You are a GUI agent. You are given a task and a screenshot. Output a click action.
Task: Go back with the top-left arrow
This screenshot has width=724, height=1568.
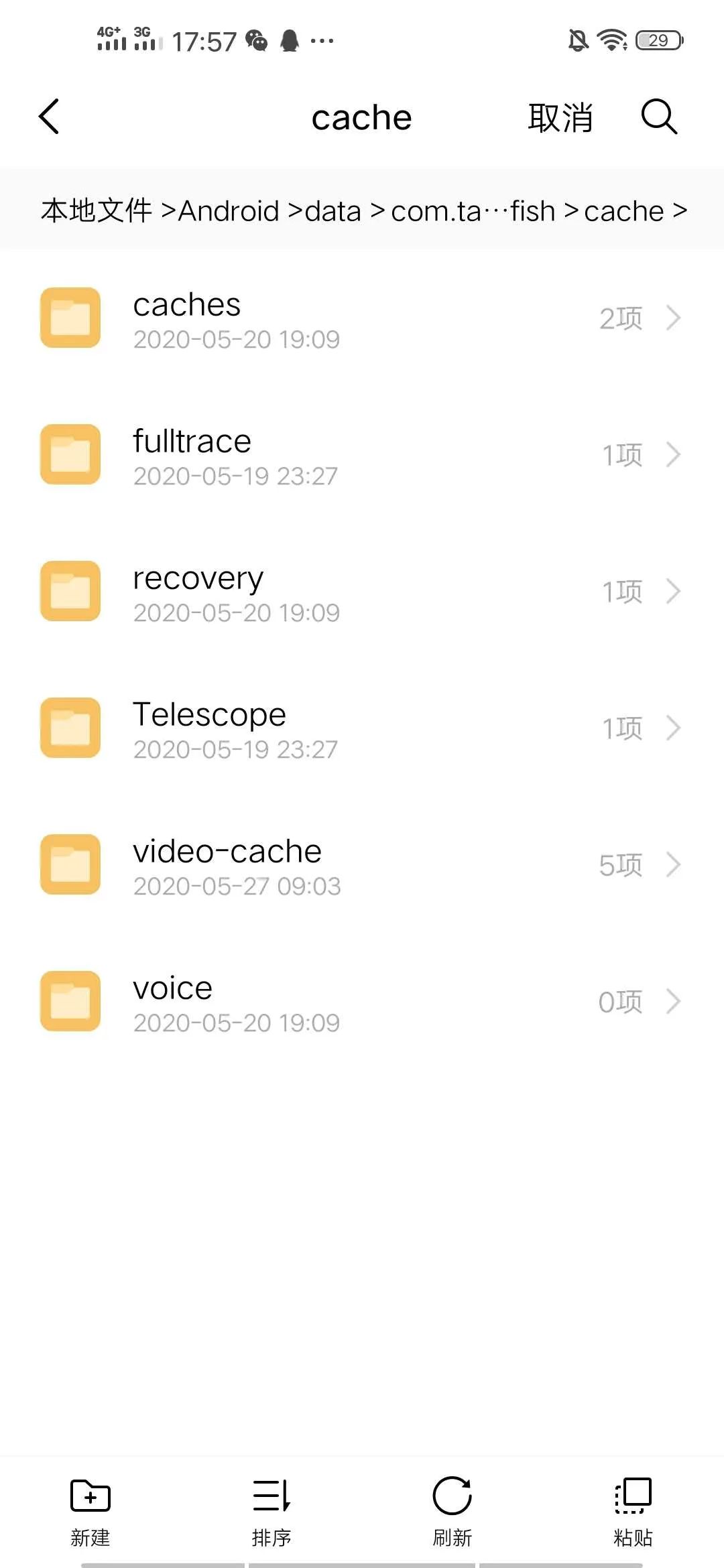[49, 117]
